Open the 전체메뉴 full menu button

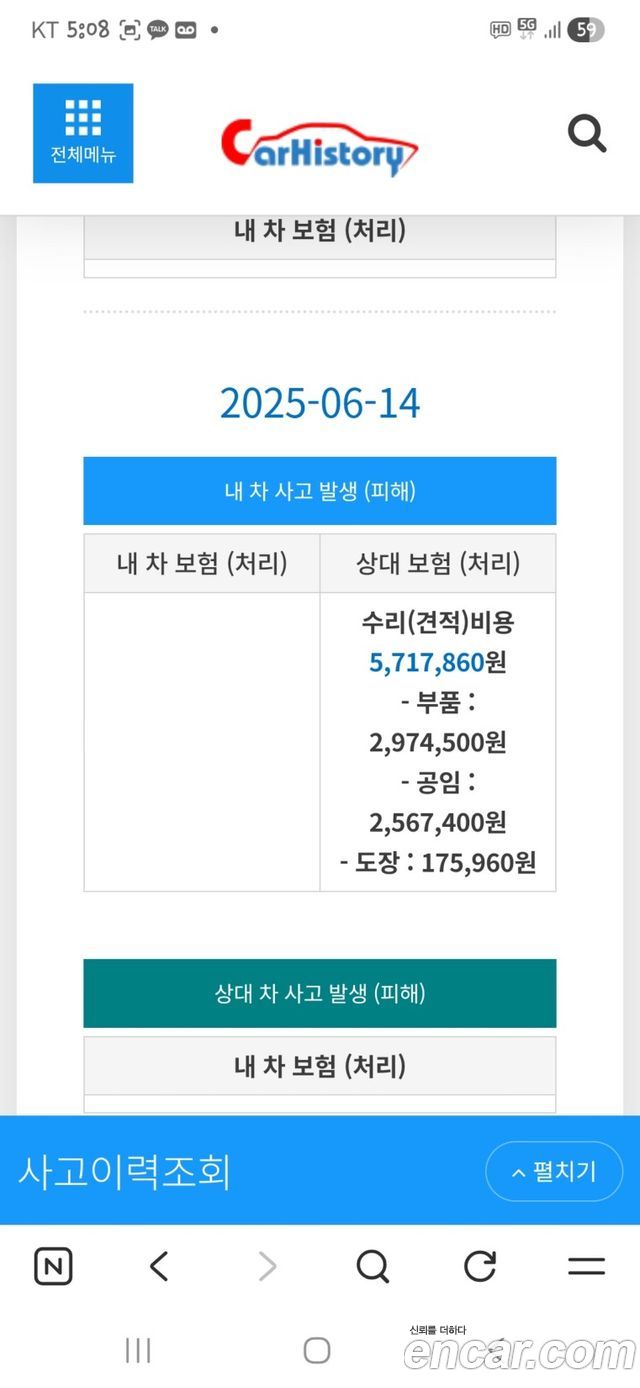83,133
